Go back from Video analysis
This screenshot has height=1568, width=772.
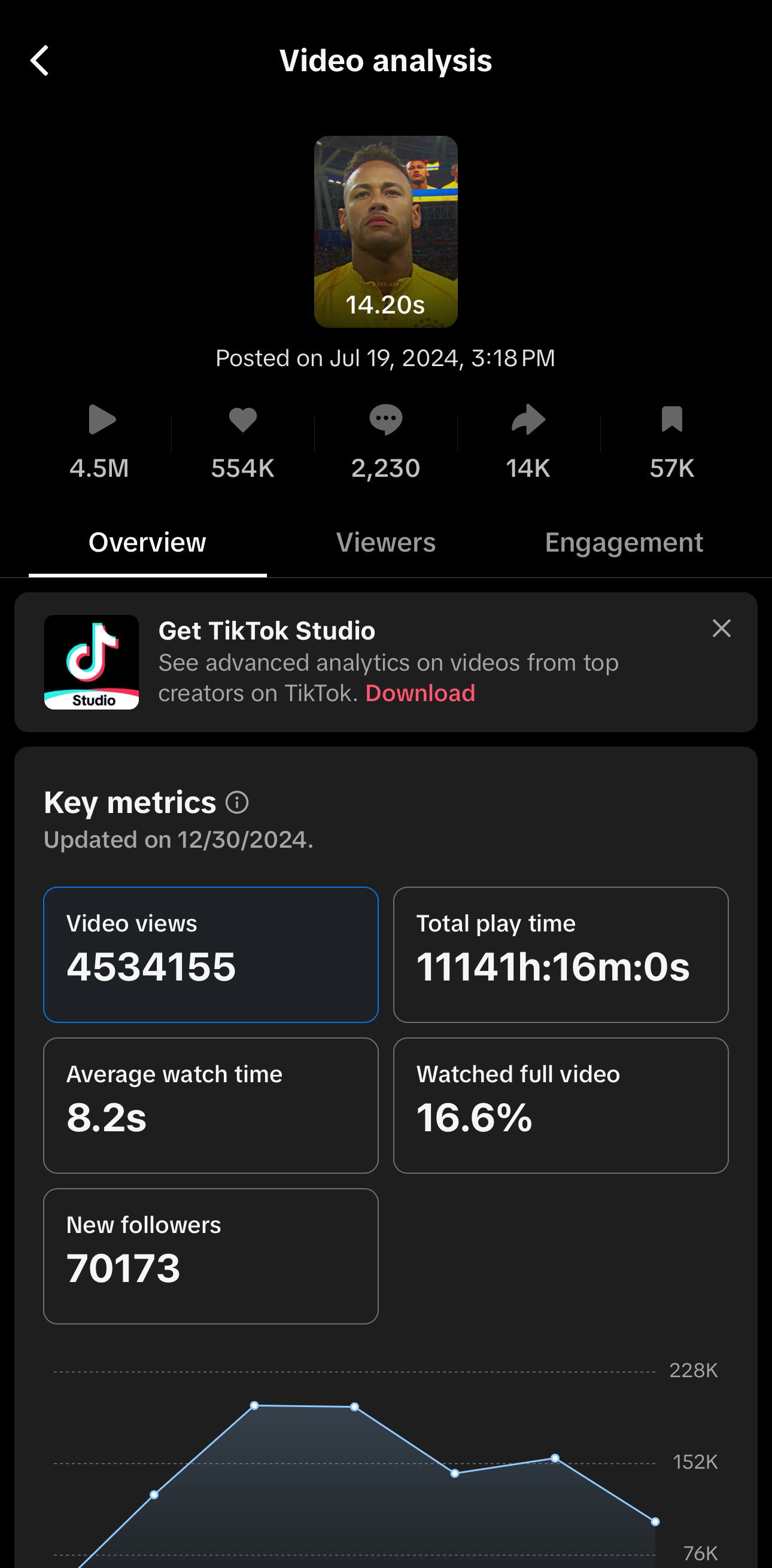[x=39, y=61]
